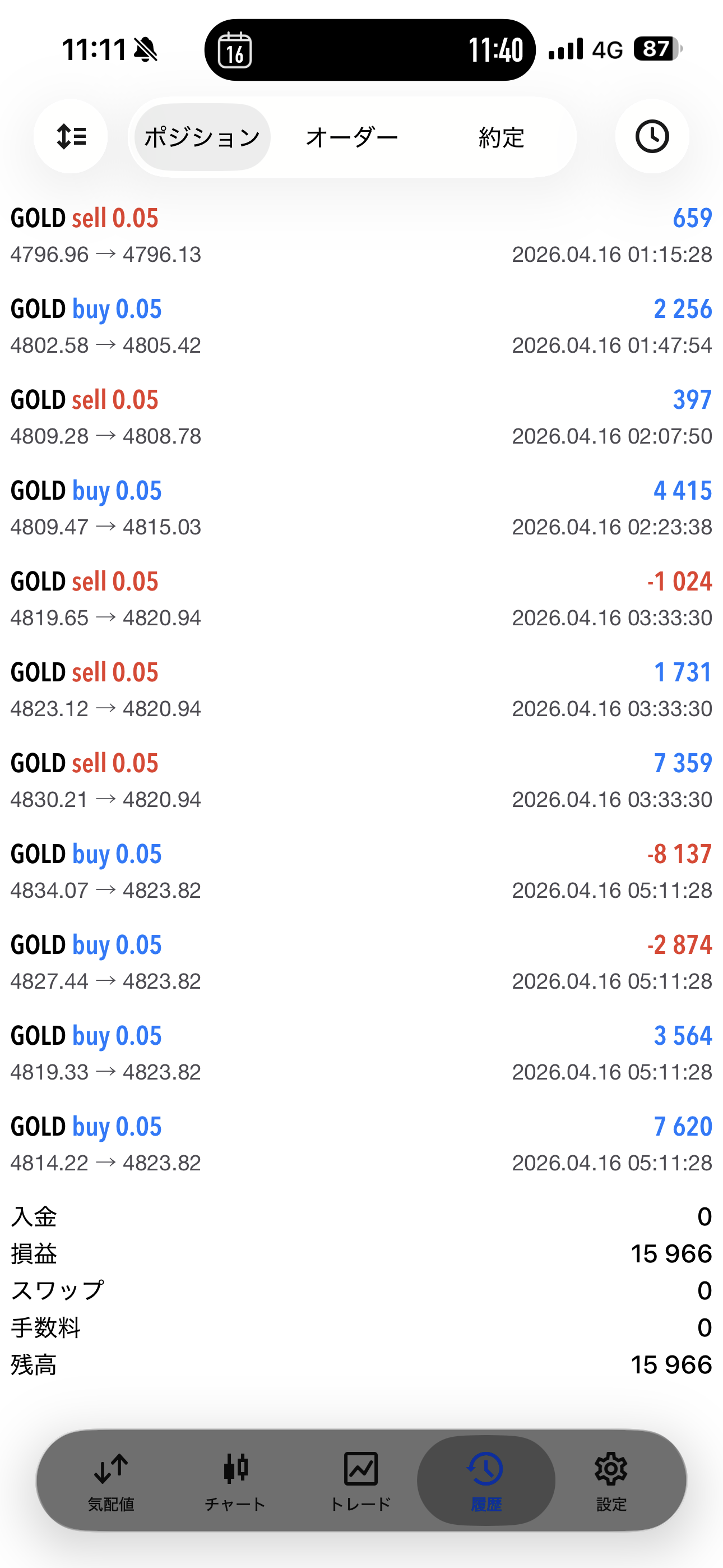Switch to the 約定 segment
Image resolution: width=723 pixels, height=1568 pixels.
click(501, 137)
